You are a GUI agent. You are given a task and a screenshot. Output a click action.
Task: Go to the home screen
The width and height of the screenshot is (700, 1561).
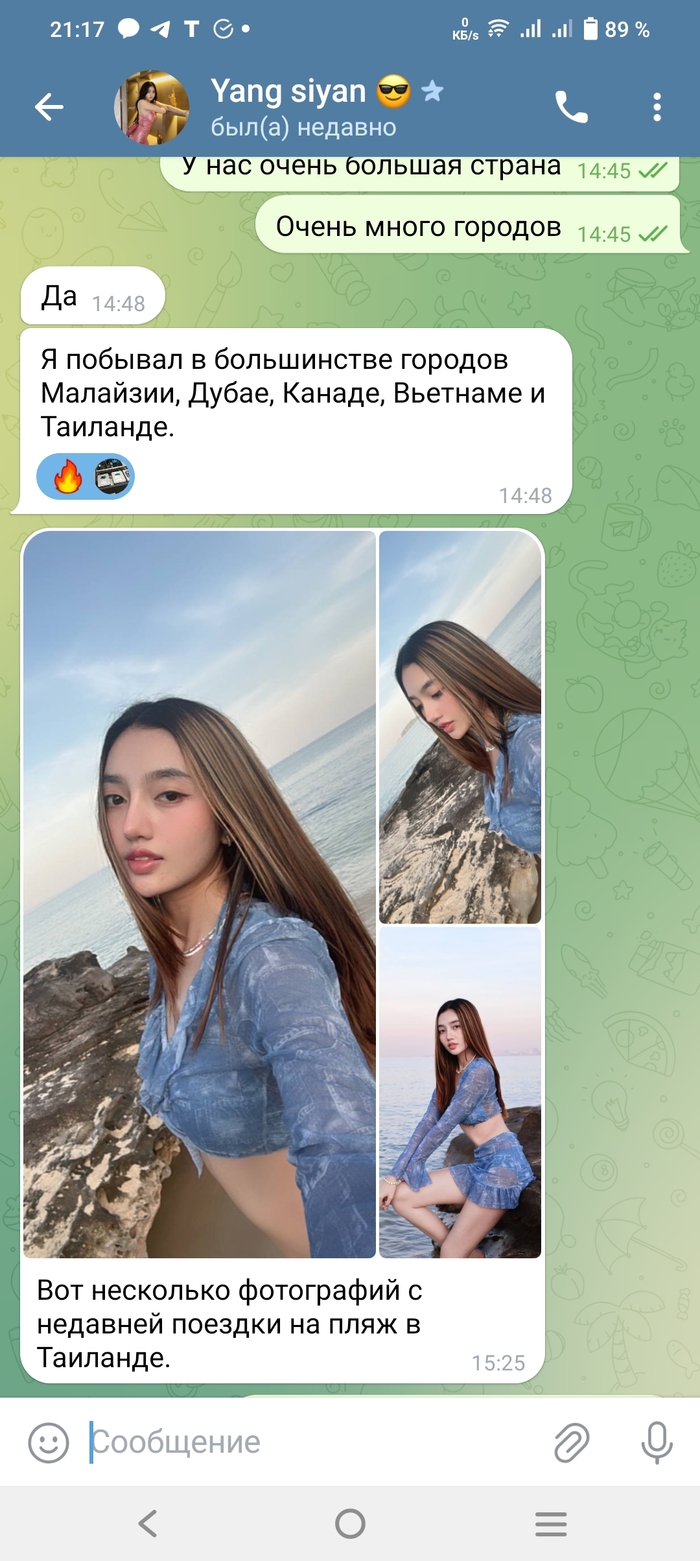[x=350, y=1523]
